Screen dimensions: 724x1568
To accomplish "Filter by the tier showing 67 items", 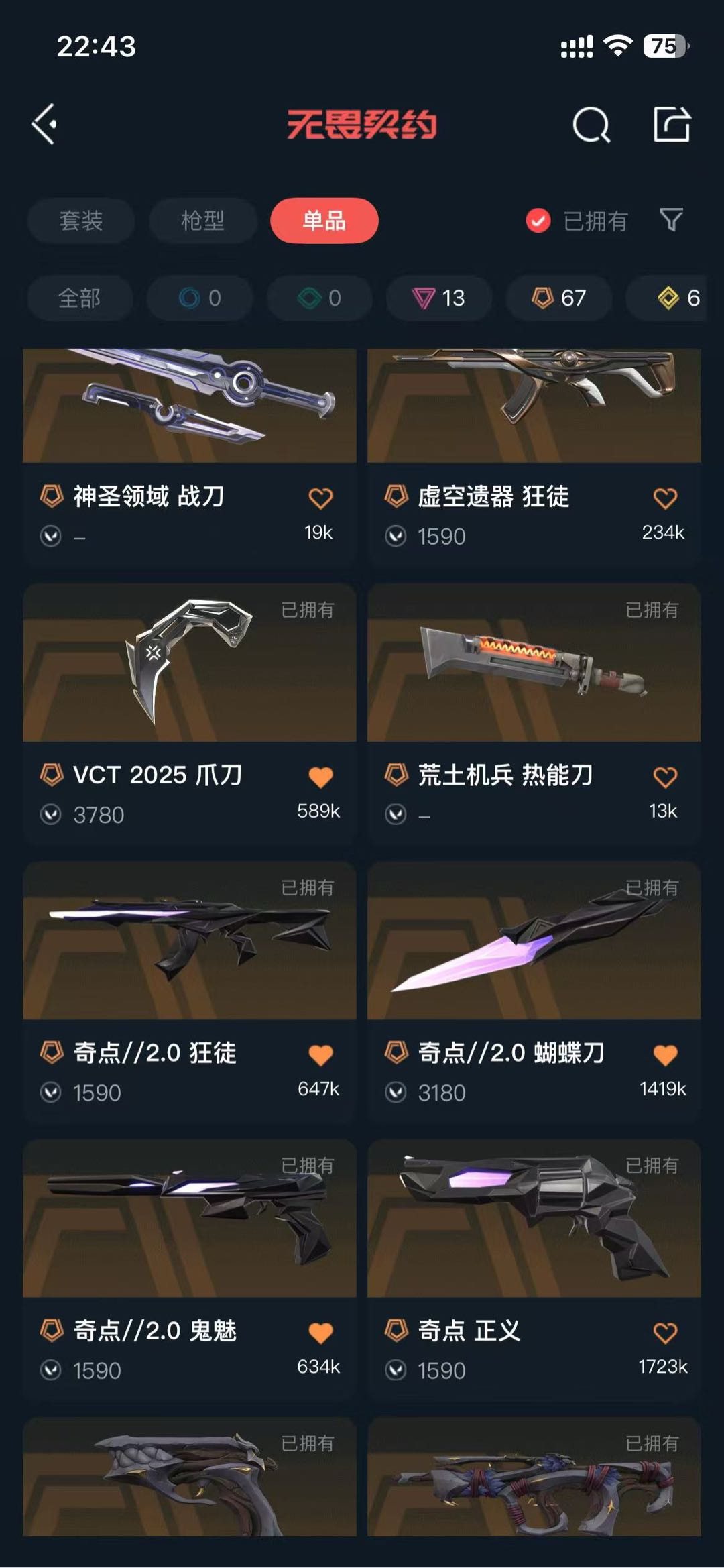I will 559,298.
